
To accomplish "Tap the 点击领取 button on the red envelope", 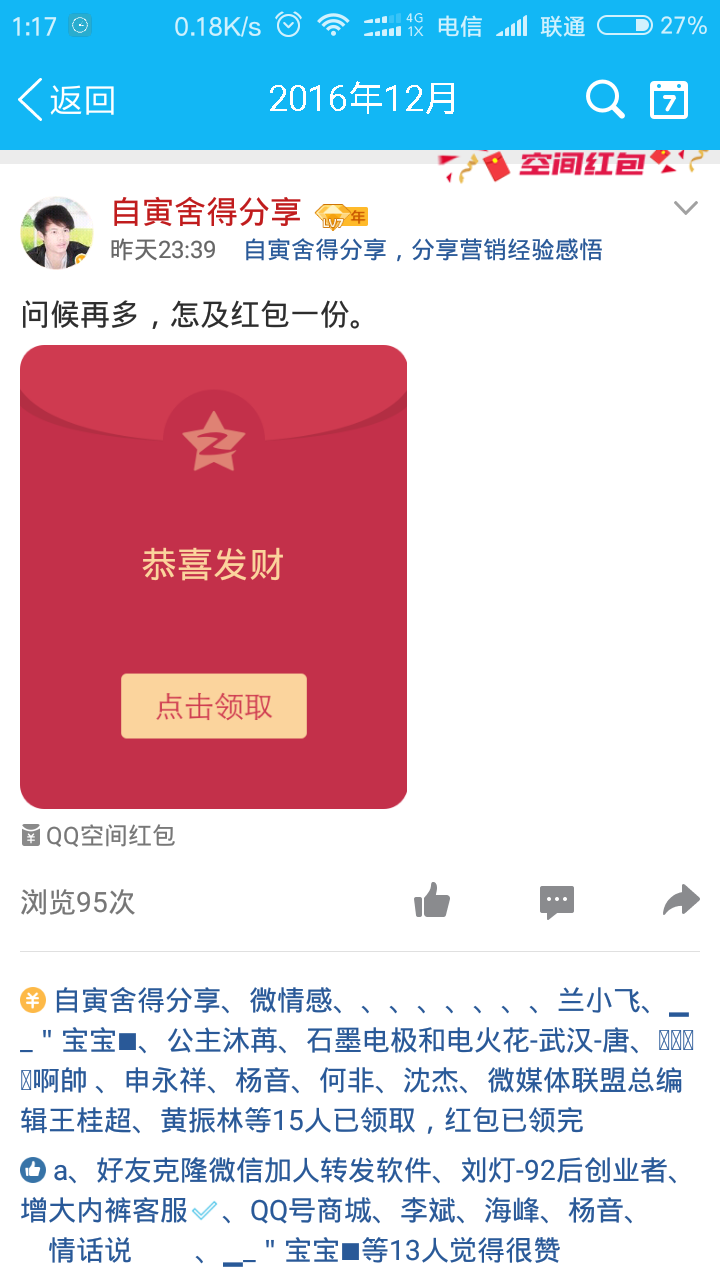I will (213, 706).
